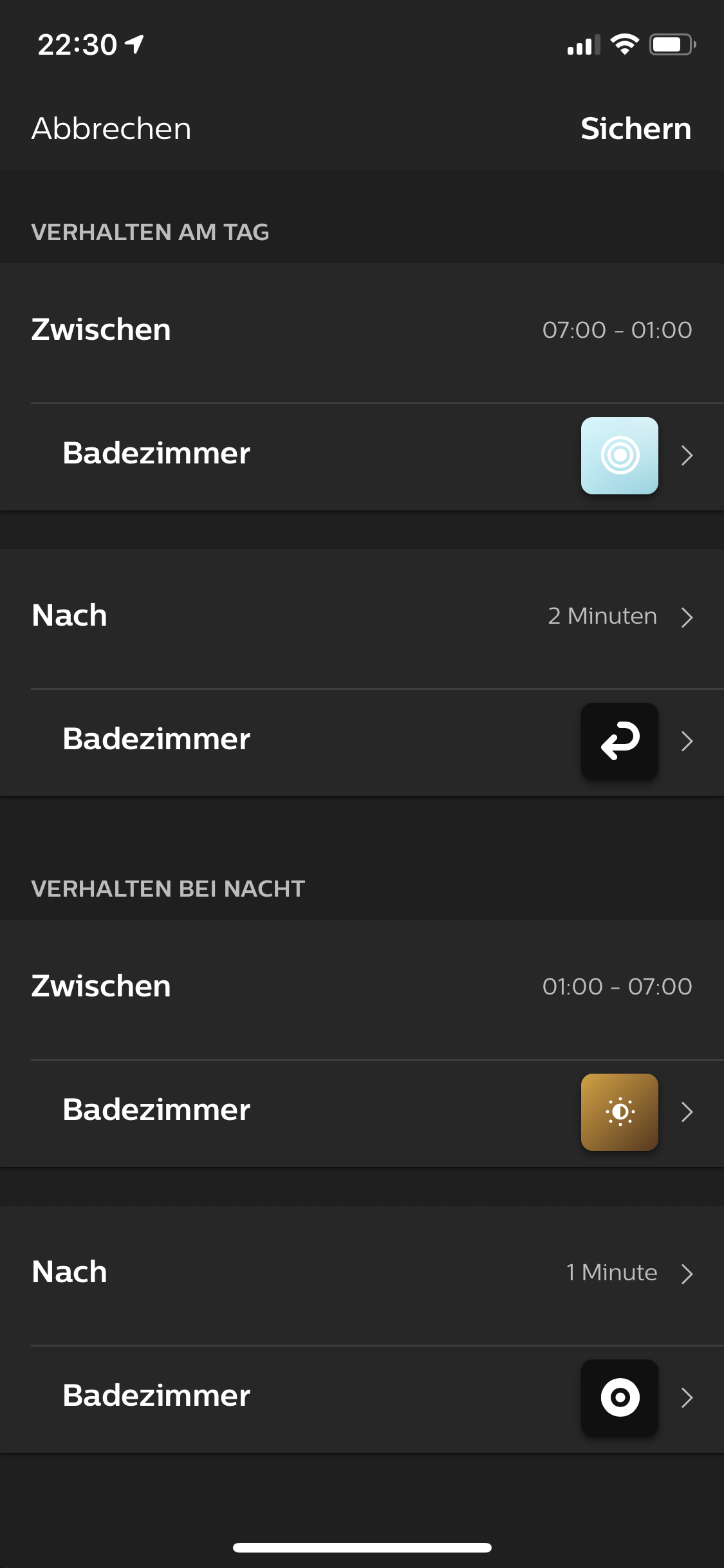
Task: Open the night 01:00 - 07:00 time range
Action: 617,987
